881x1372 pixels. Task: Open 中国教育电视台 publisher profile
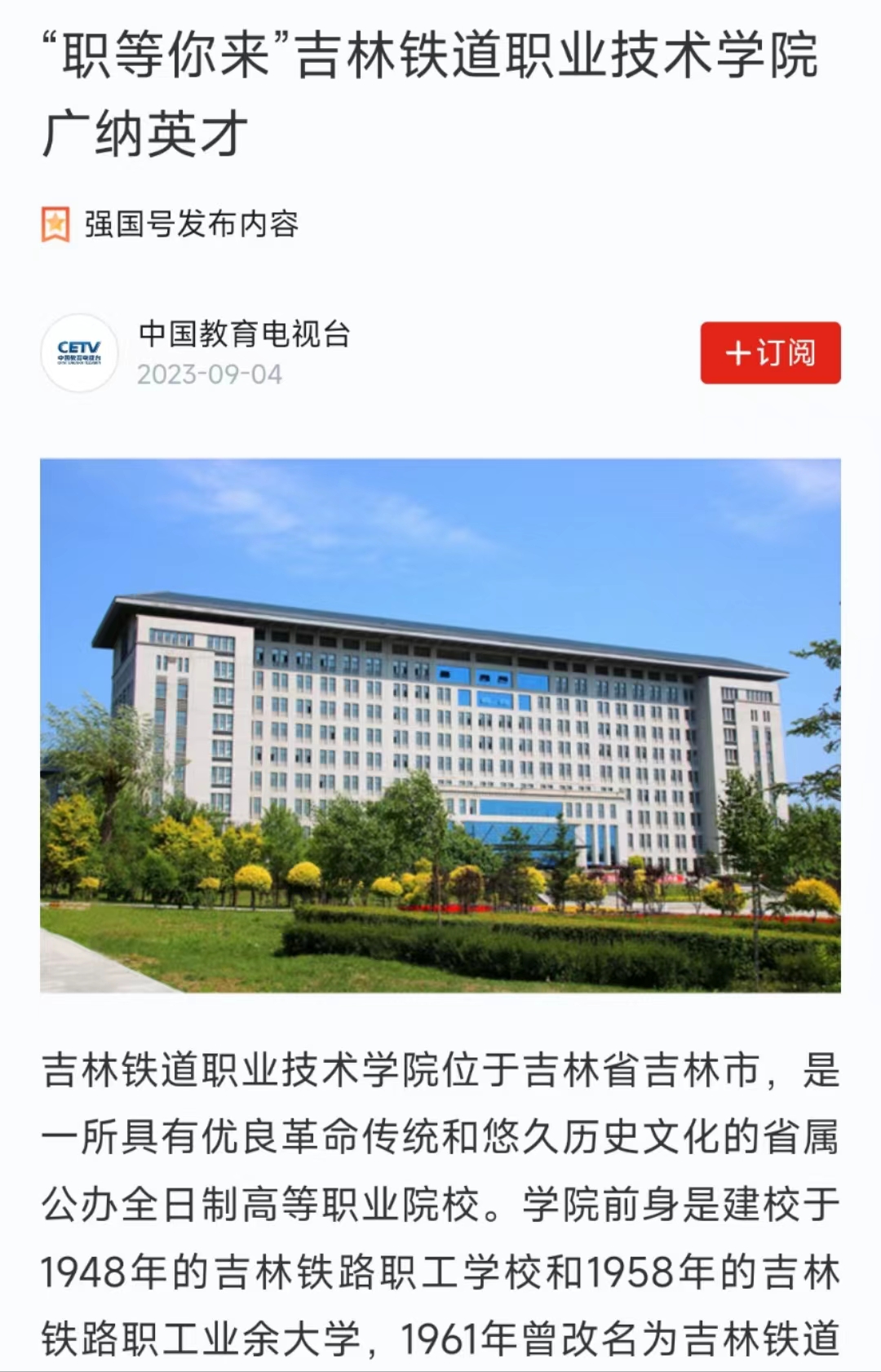pyautogui.click(x=244, y=334)
